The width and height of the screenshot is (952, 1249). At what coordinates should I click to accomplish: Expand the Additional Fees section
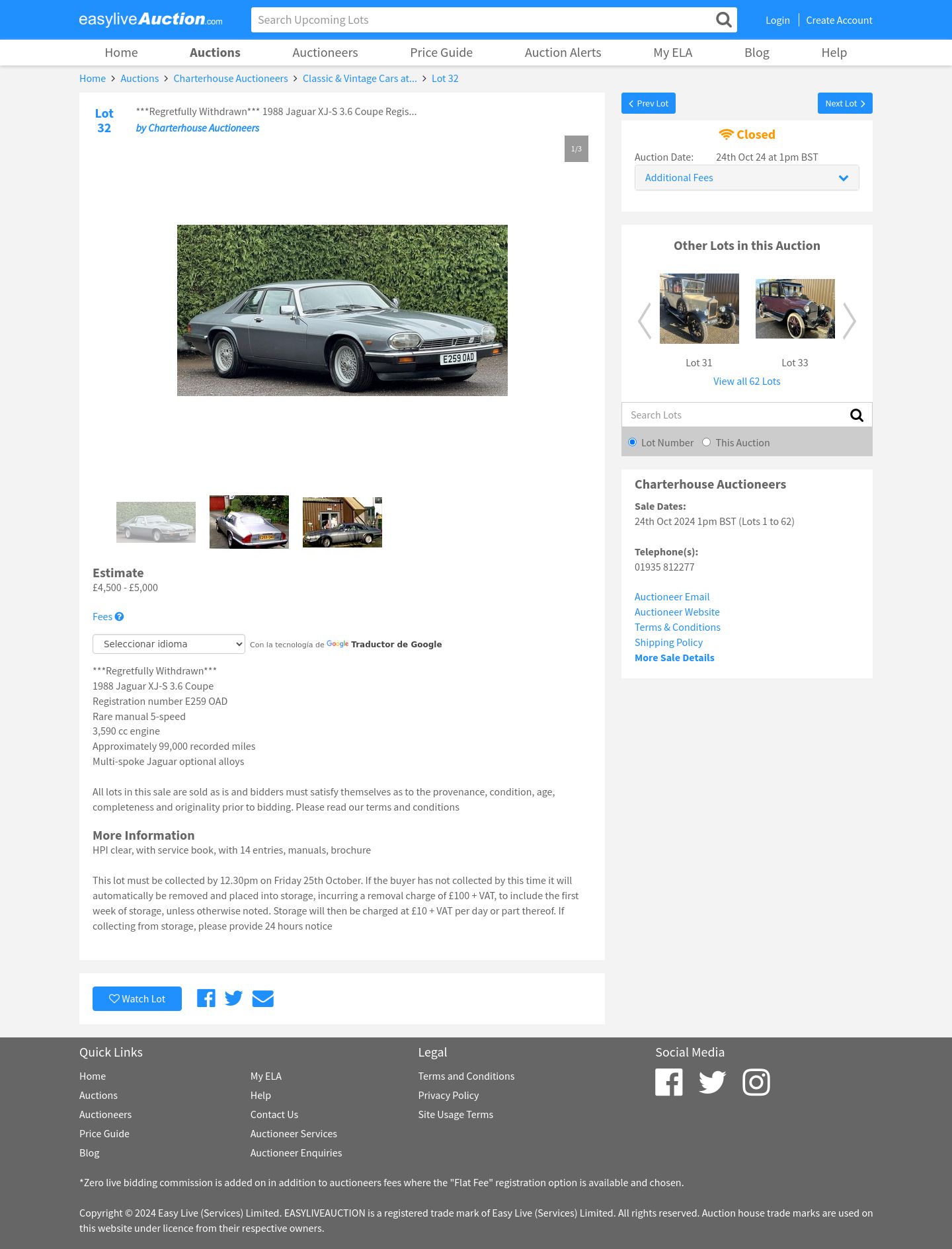[746, 178]
